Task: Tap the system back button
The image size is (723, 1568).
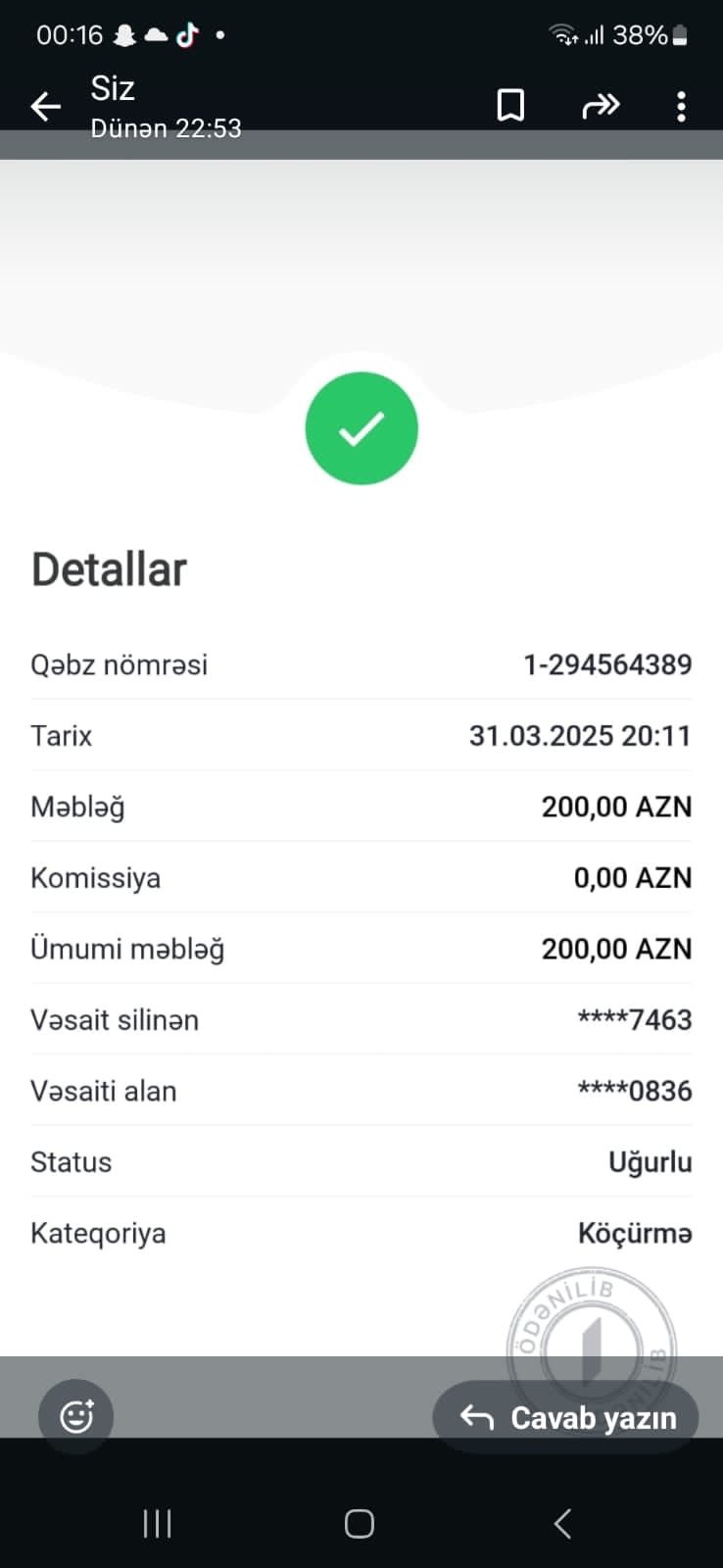Action: pyautogui.click(x=562, y=1523)
